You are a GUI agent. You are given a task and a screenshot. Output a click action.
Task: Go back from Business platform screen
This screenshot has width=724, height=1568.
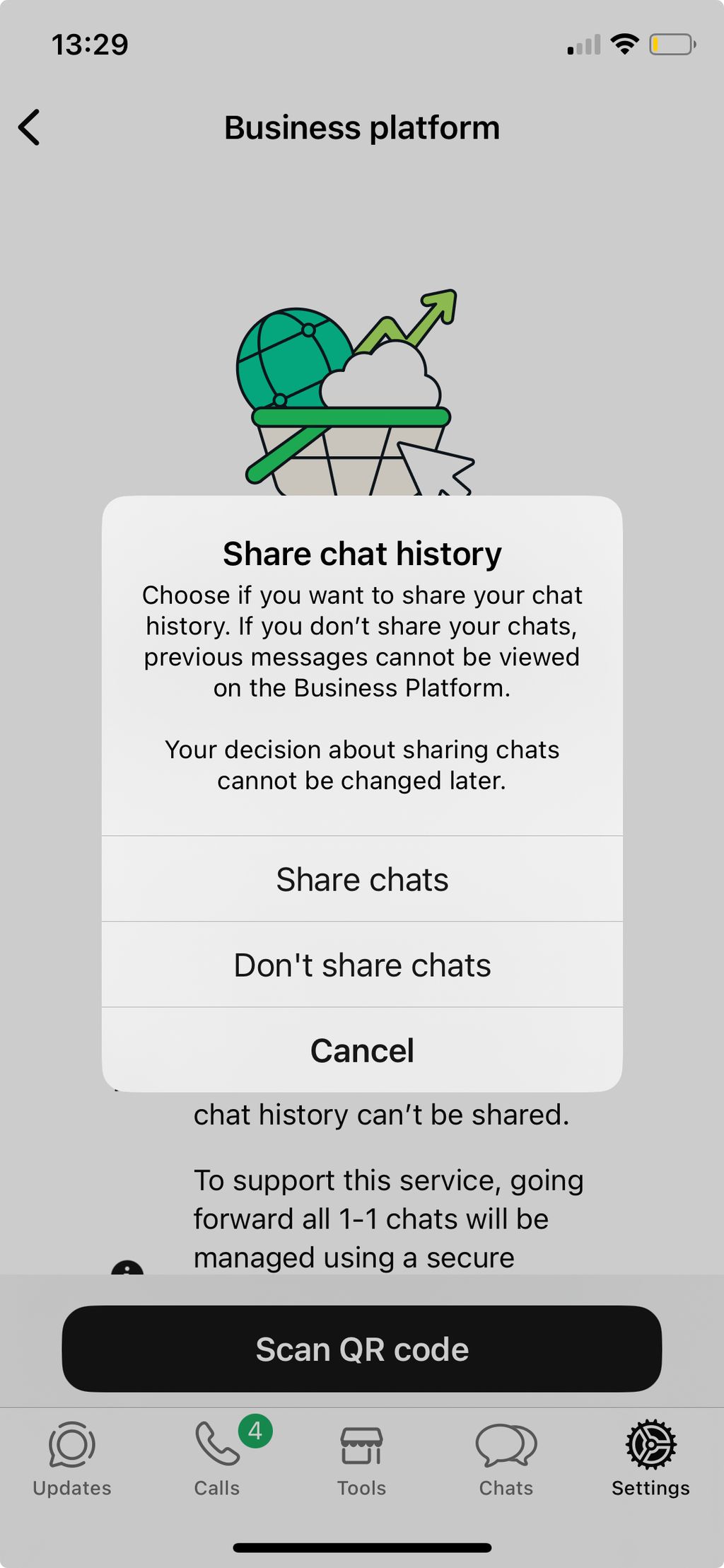(30, 128)
